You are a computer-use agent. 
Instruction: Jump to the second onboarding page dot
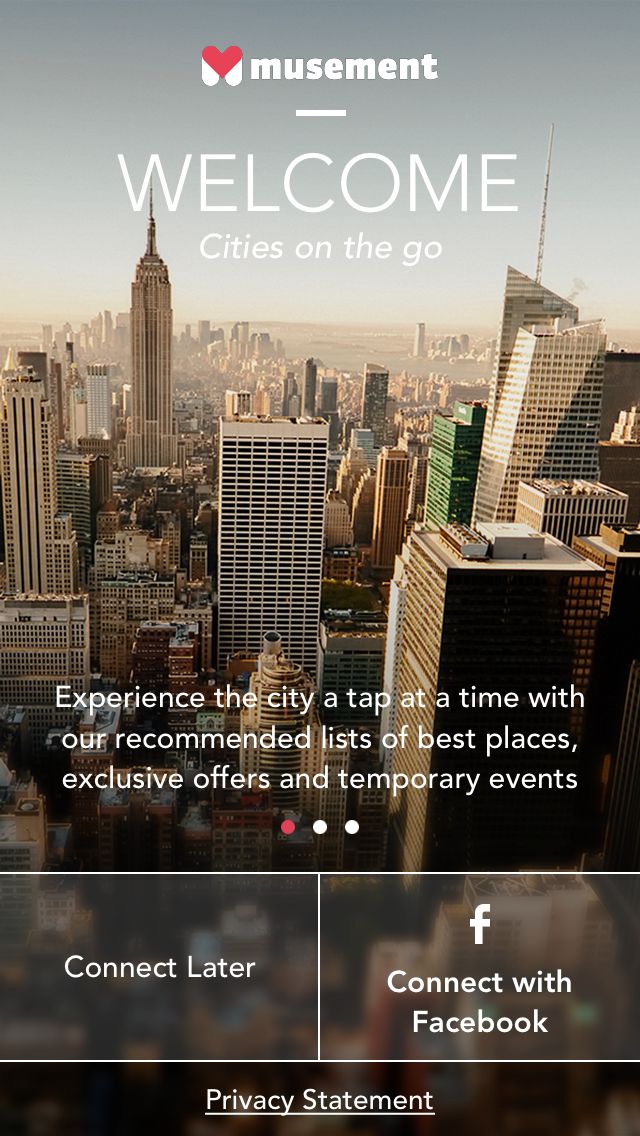(x=320, y=827)
